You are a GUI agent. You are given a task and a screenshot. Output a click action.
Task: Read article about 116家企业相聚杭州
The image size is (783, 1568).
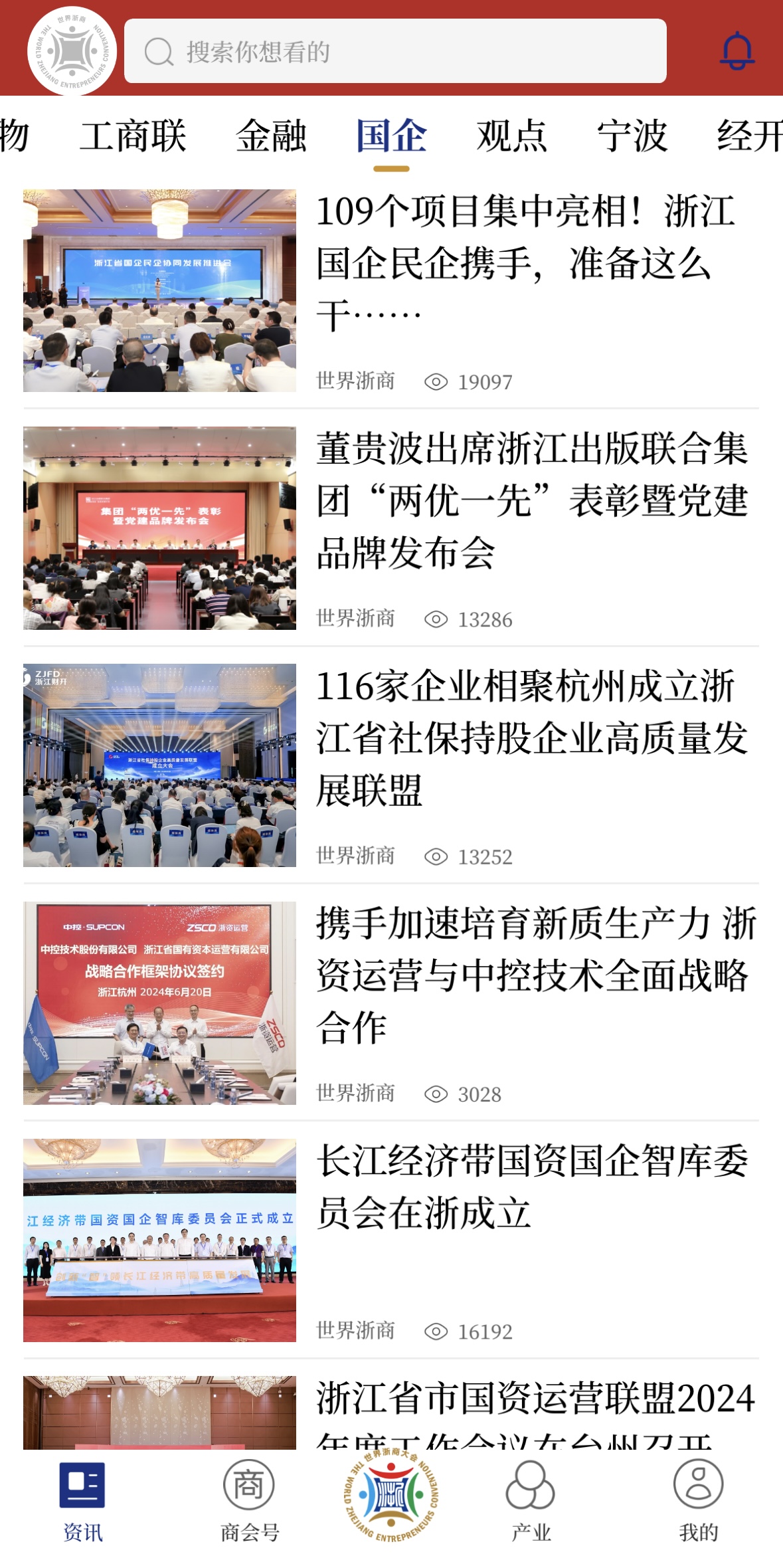coord(531,738)
